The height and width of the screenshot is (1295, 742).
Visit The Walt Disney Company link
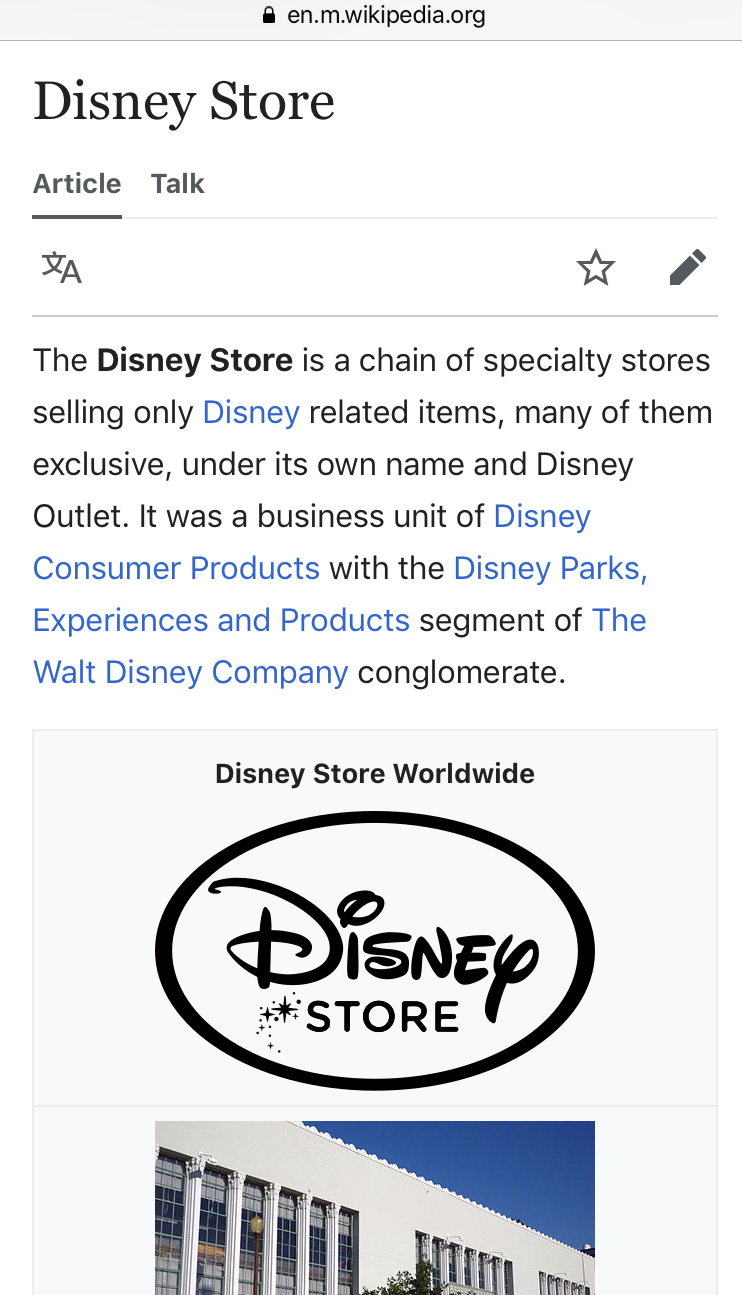[340, 646]
